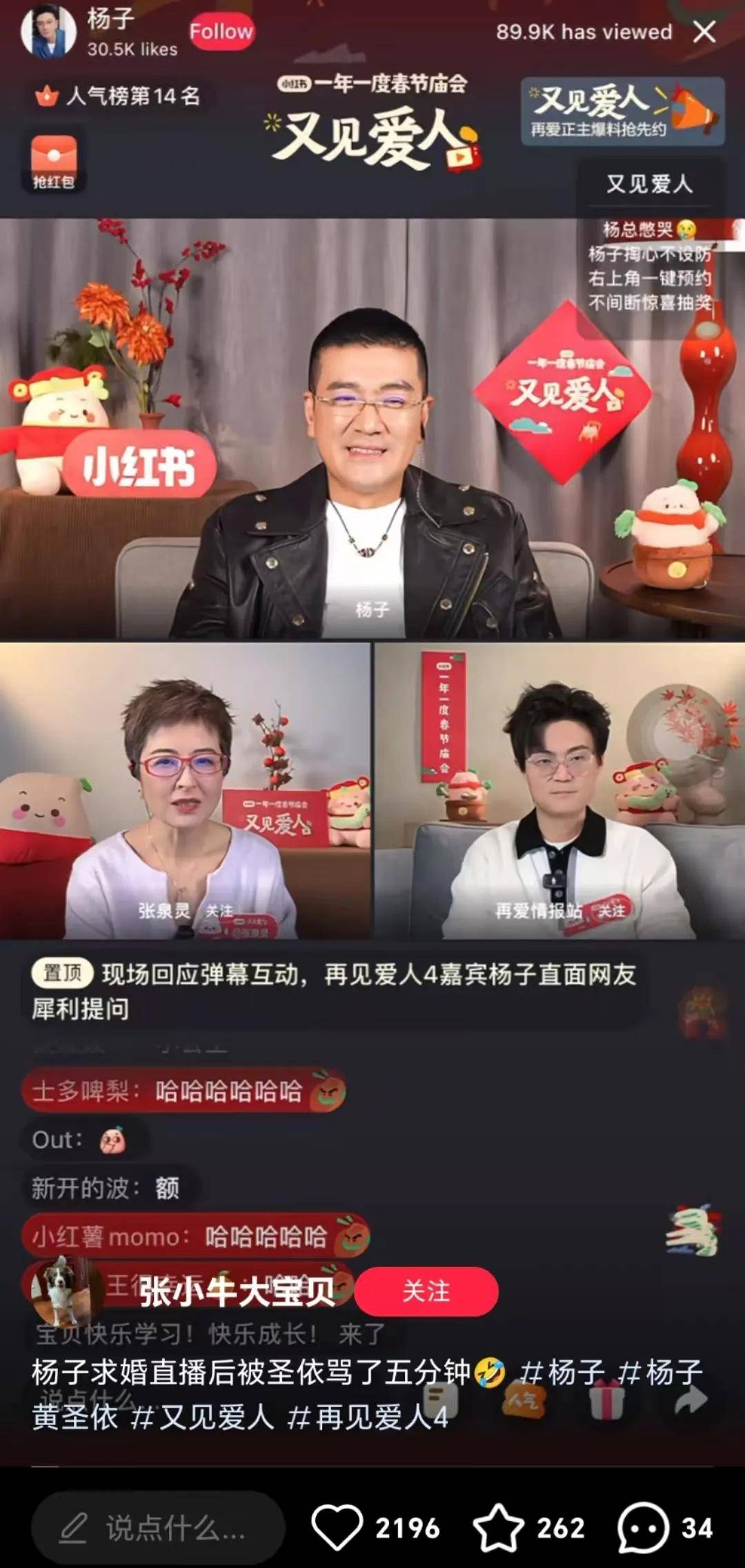Viewport: 745px width, 1568px height.
Task: Like this post with the heart icon
Action: click(x=337, y=1527)
